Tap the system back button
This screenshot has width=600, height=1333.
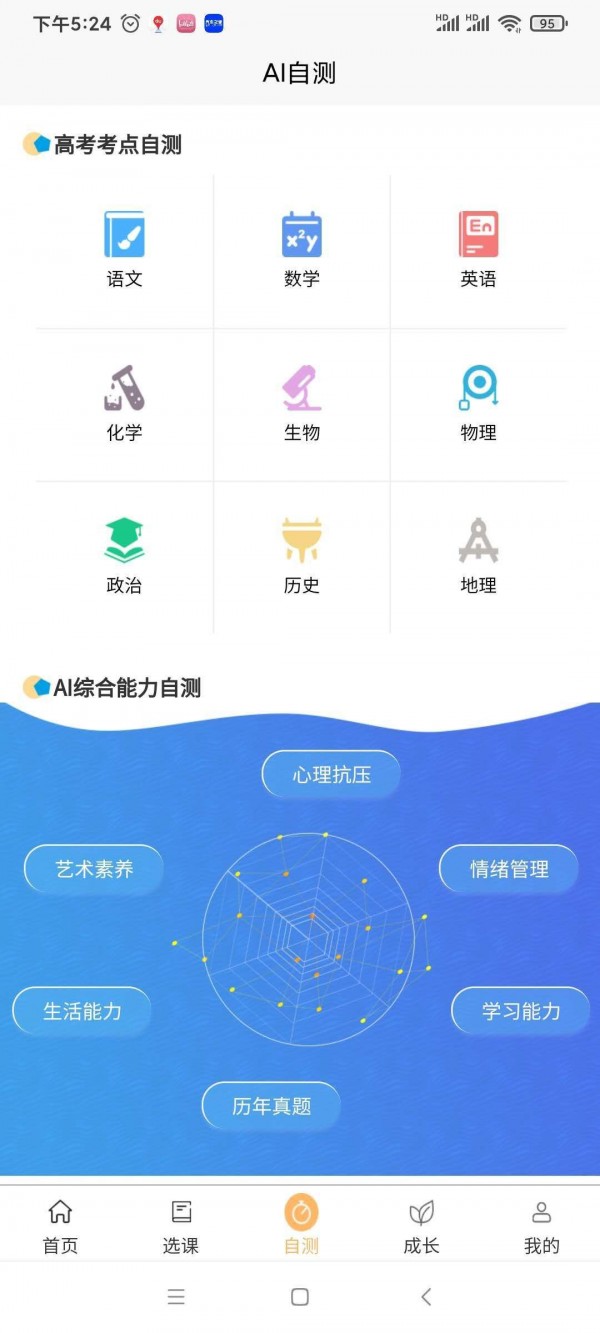[x=426, y=1297]
